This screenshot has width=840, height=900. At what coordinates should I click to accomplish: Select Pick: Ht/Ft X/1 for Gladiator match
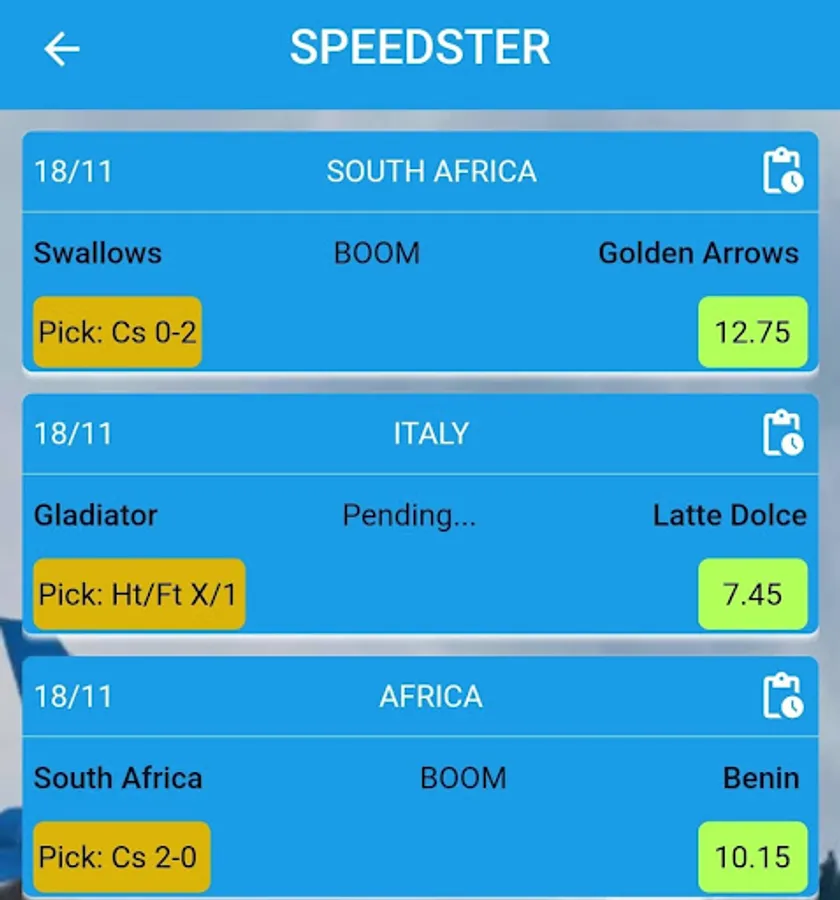tap(138, 593)
